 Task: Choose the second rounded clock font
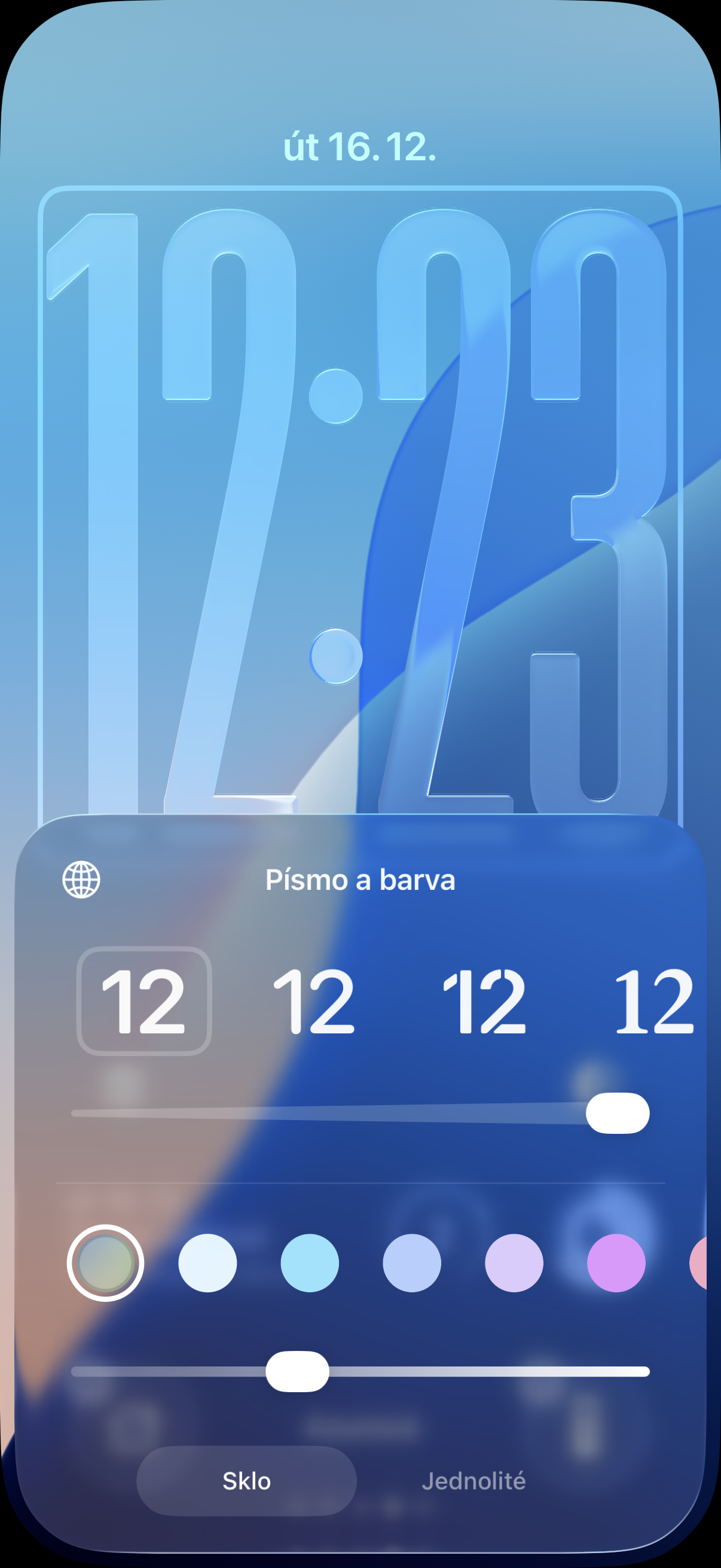click(314, 1001)
